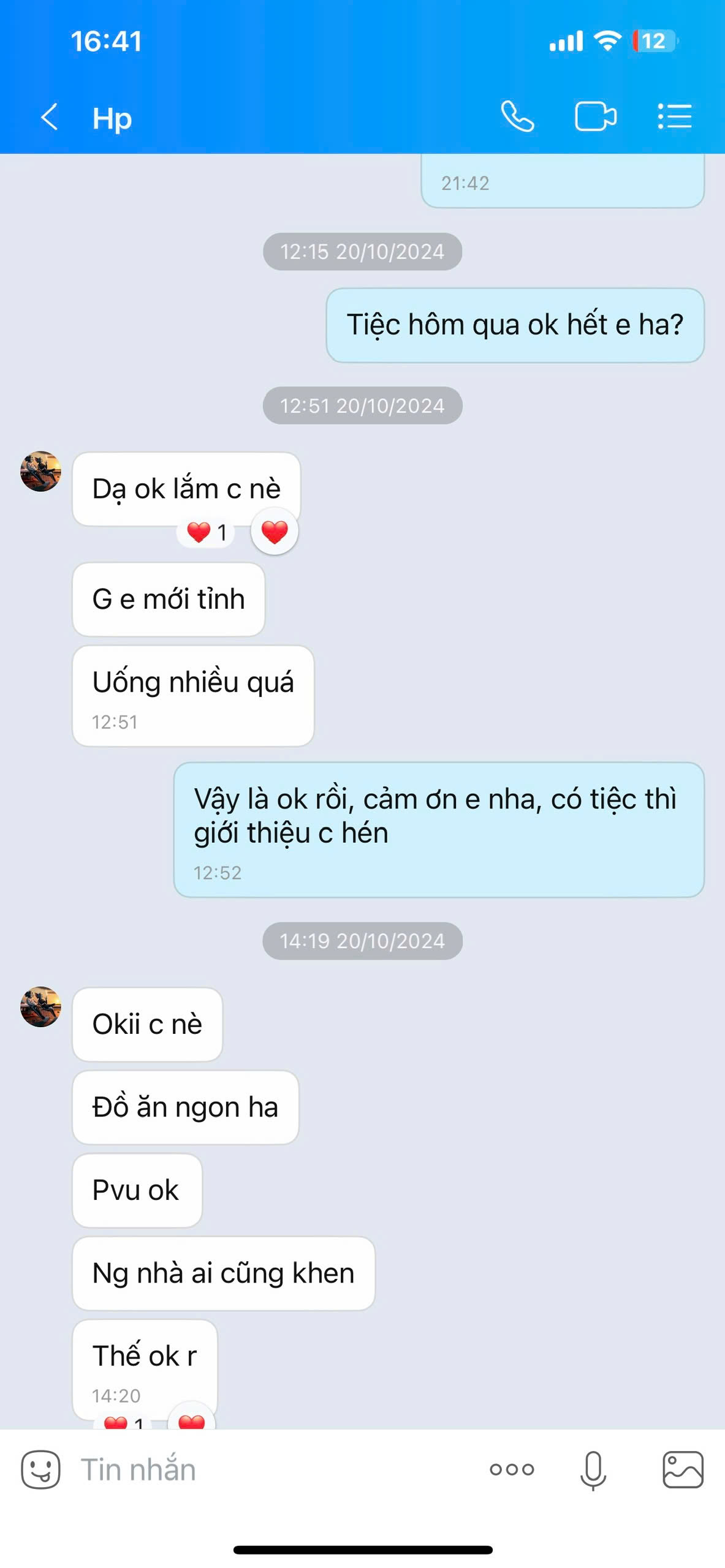Open the chat options menu

[x=675, y=116]
